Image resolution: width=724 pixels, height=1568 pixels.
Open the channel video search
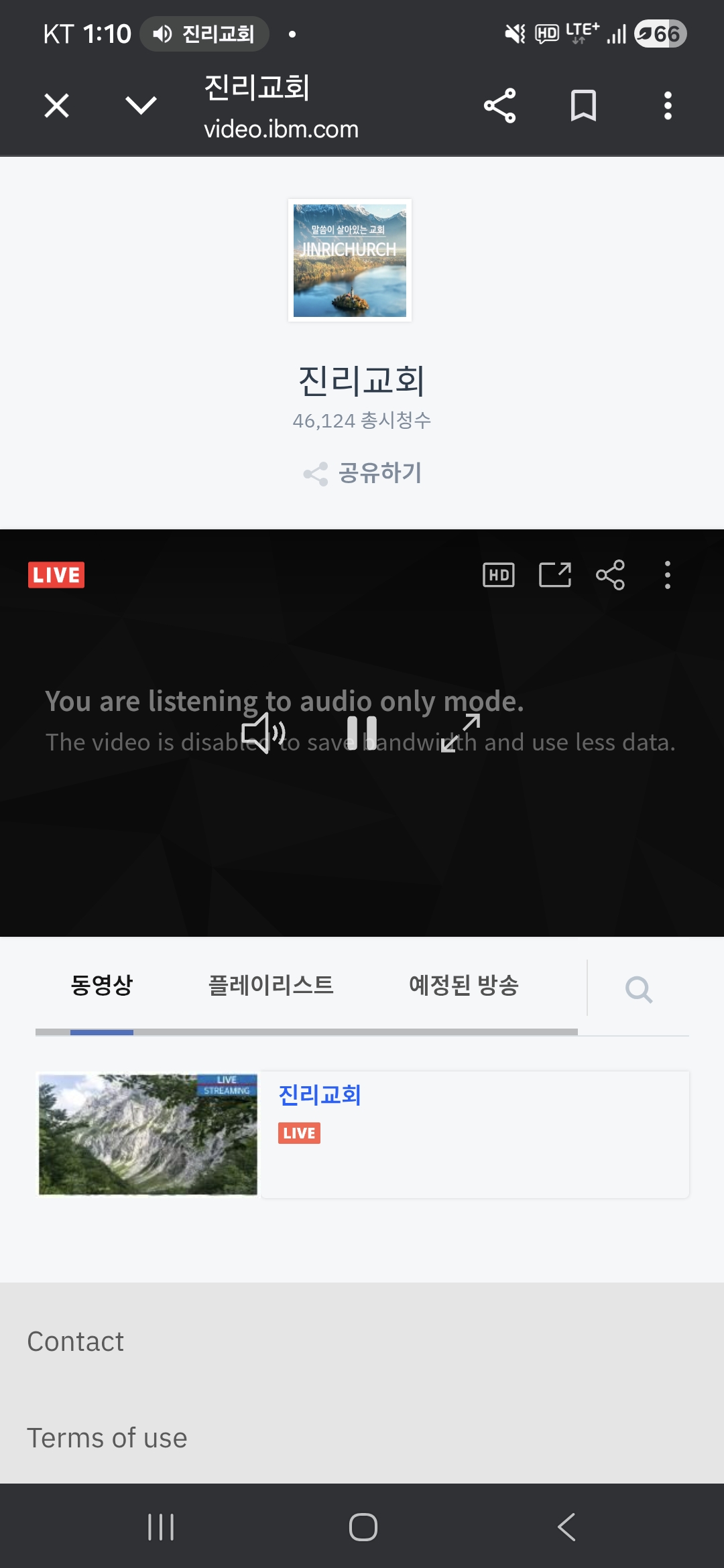click(x=638, y=989)
